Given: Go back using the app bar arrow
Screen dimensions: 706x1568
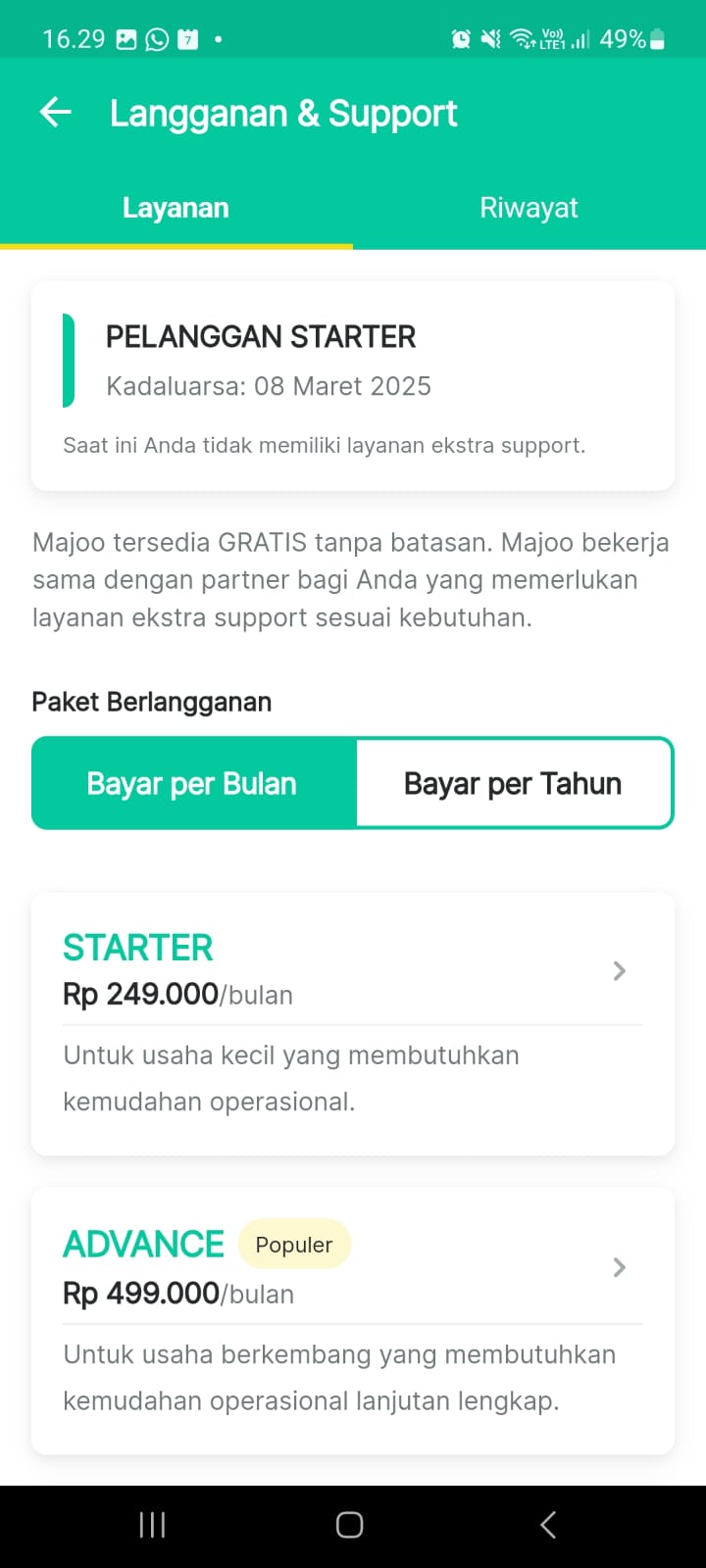Looking at the screenshot, I should coord(56,113).
